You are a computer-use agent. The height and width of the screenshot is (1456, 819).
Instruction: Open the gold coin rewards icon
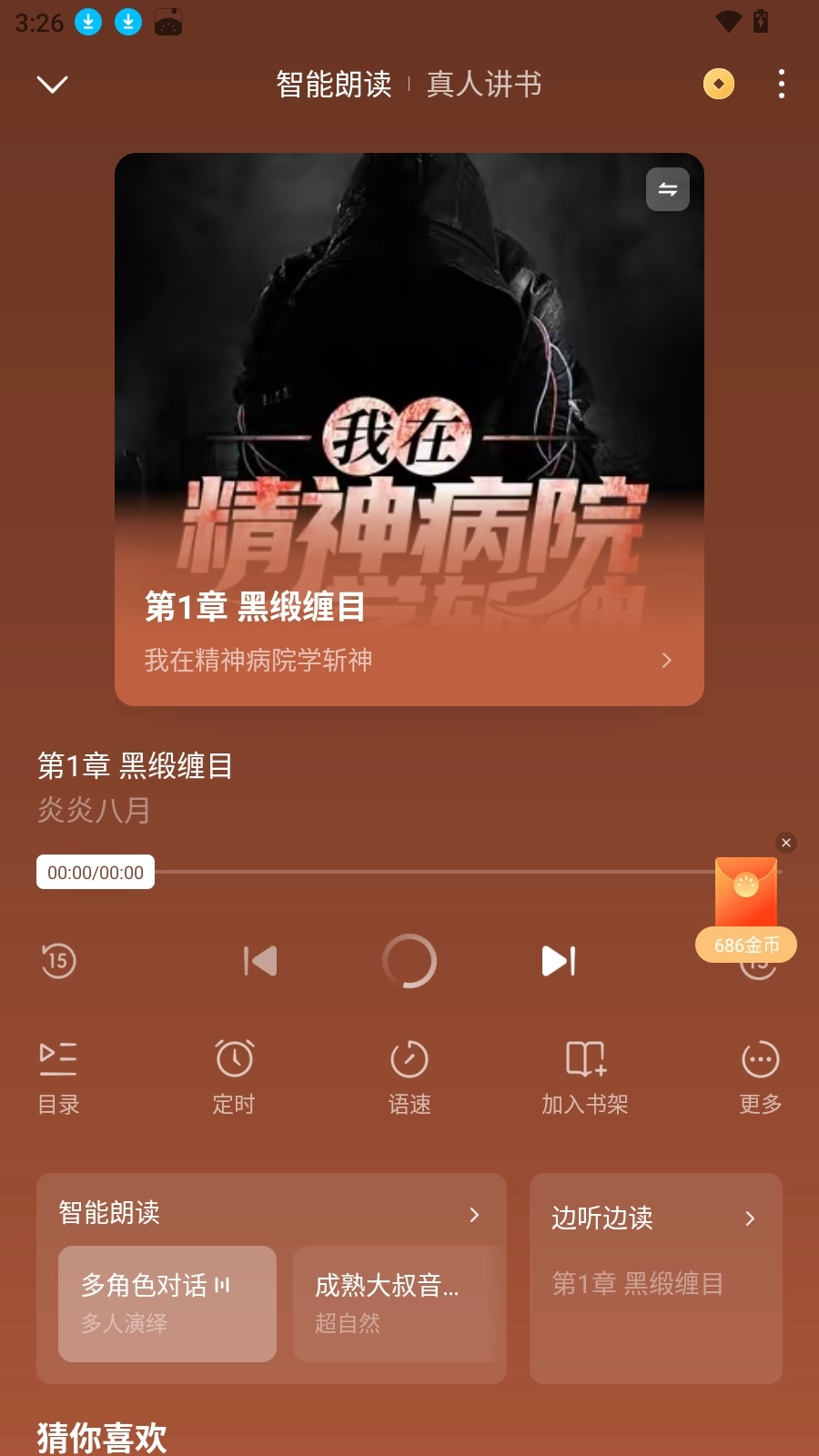click(718, 85)
